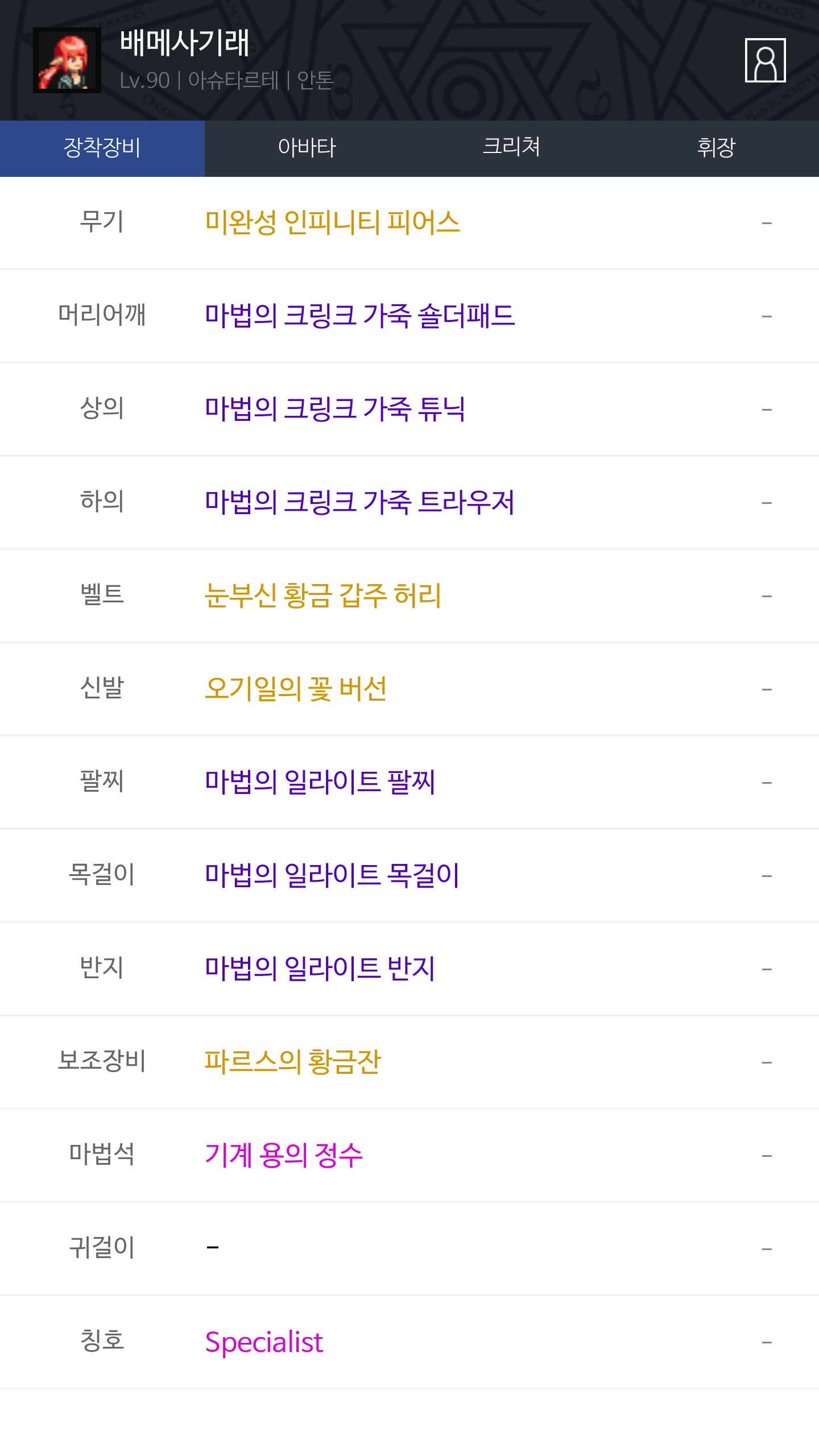The width and height of the screenshot is (819, 1456).
Task: Switch to the 아바타 tab
Action: pyautogui.click(x=307, y=148)
